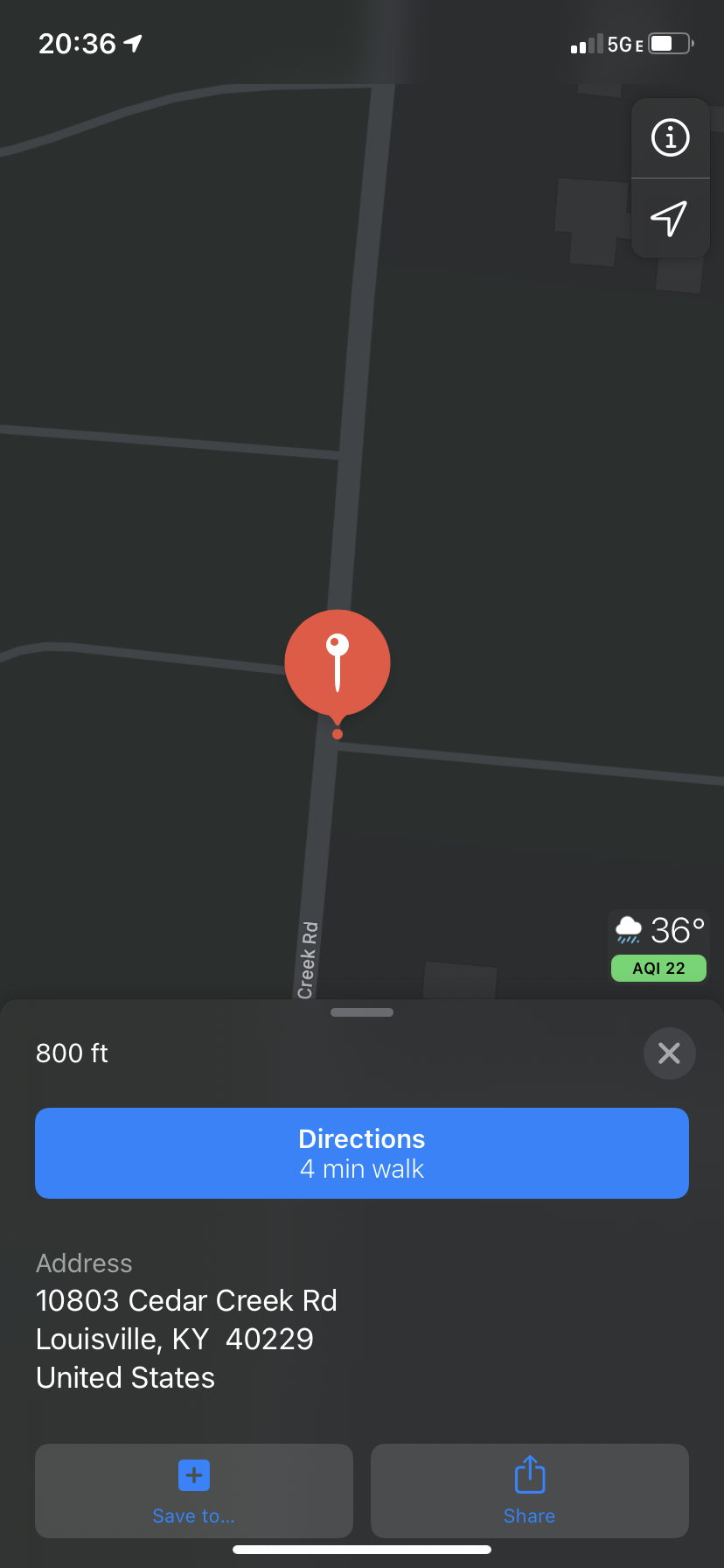Center map on current location arrow
The image size is (724, 1568).
670,218
